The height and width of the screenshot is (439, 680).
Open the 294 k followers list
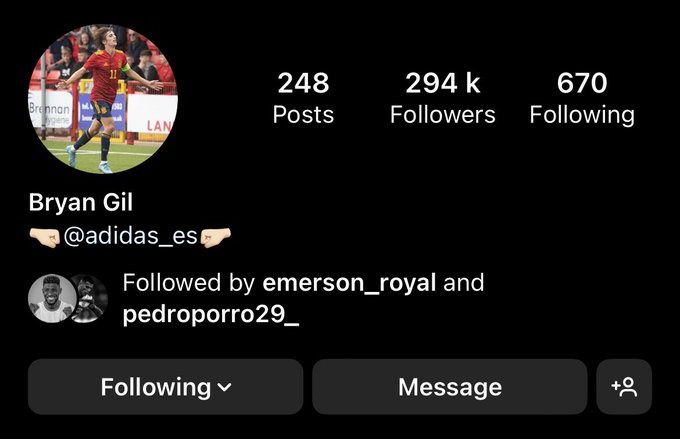442,97
